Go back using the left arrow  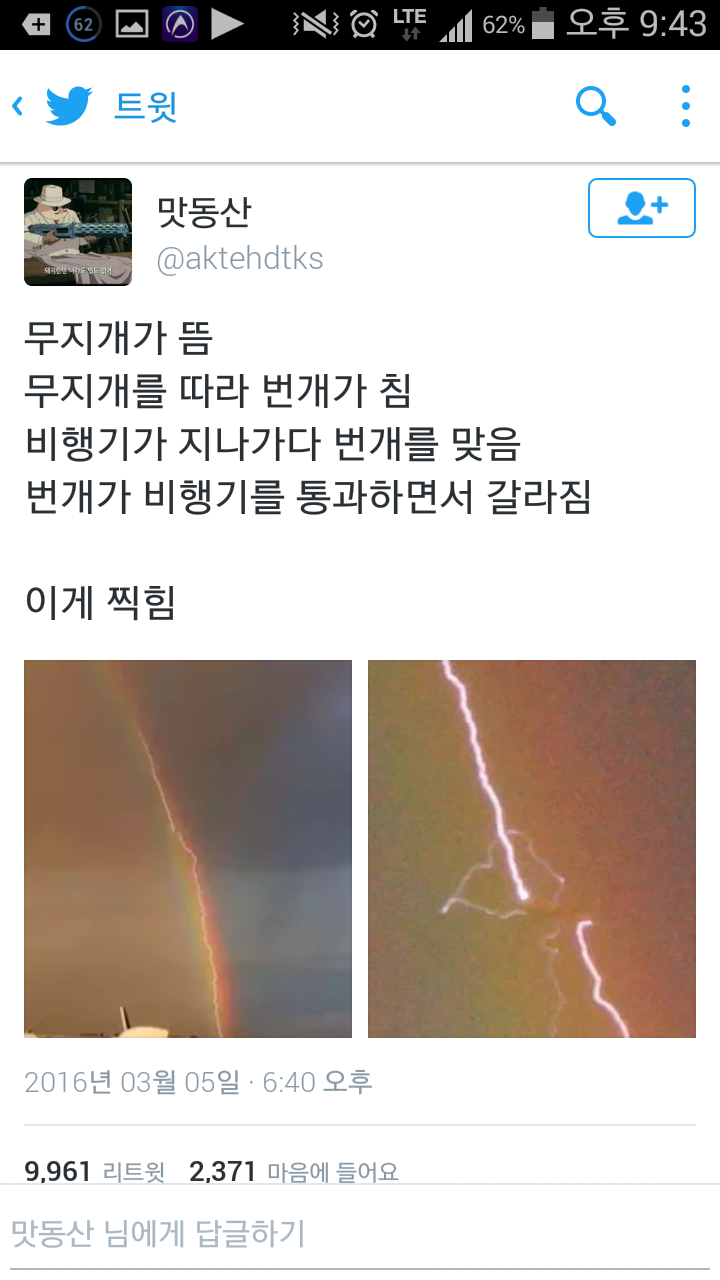click(x=18, y=104)
